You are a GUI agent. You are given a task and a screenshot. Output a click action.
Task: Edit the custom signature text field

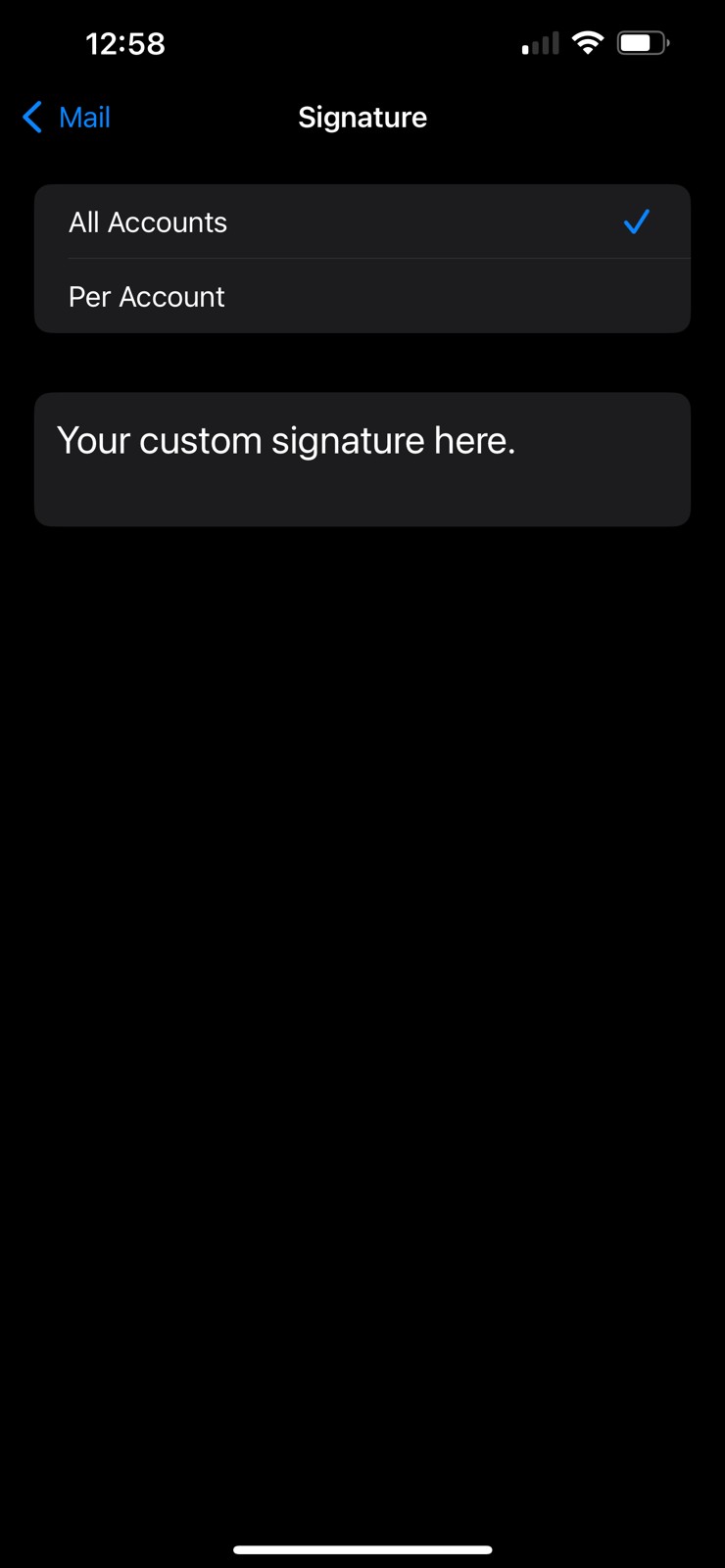click(x=362, y=460)
